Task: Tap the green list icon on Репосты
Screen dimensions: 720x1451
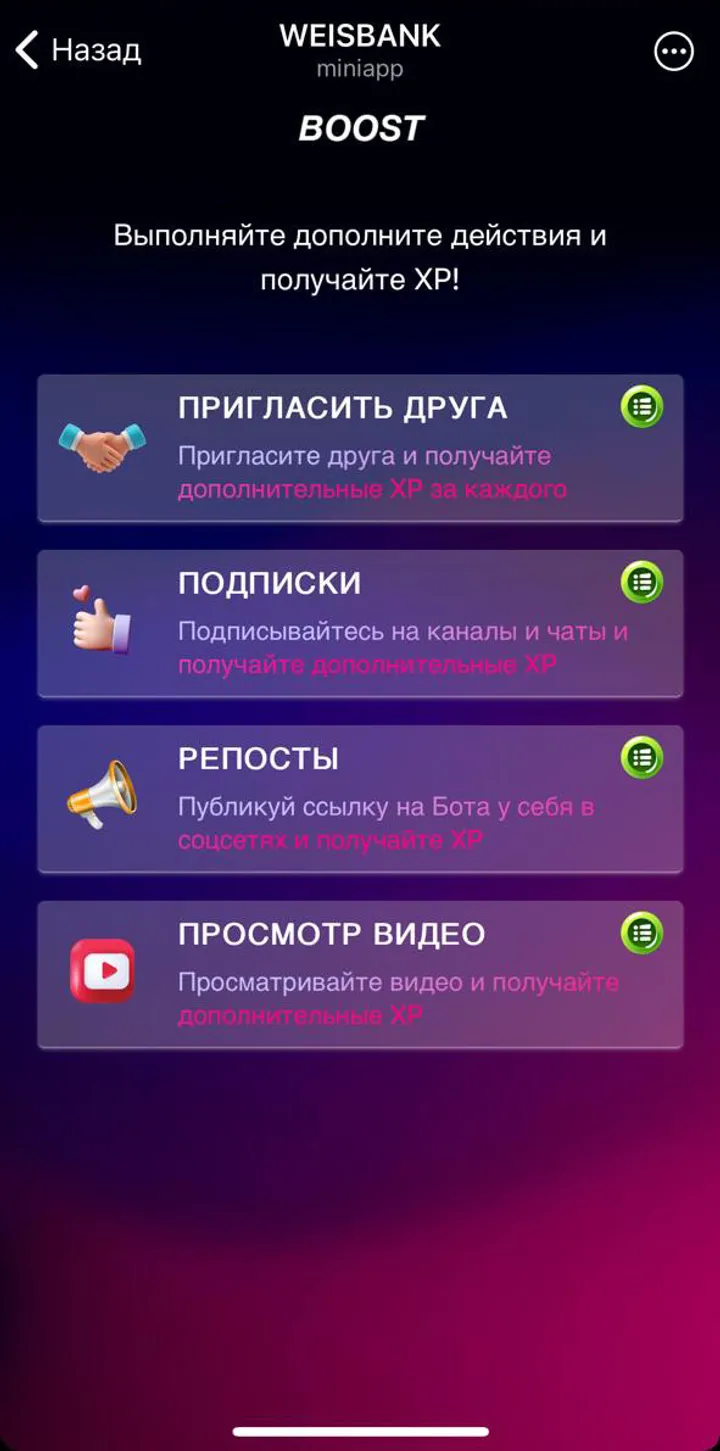Action: pos(642,758)
